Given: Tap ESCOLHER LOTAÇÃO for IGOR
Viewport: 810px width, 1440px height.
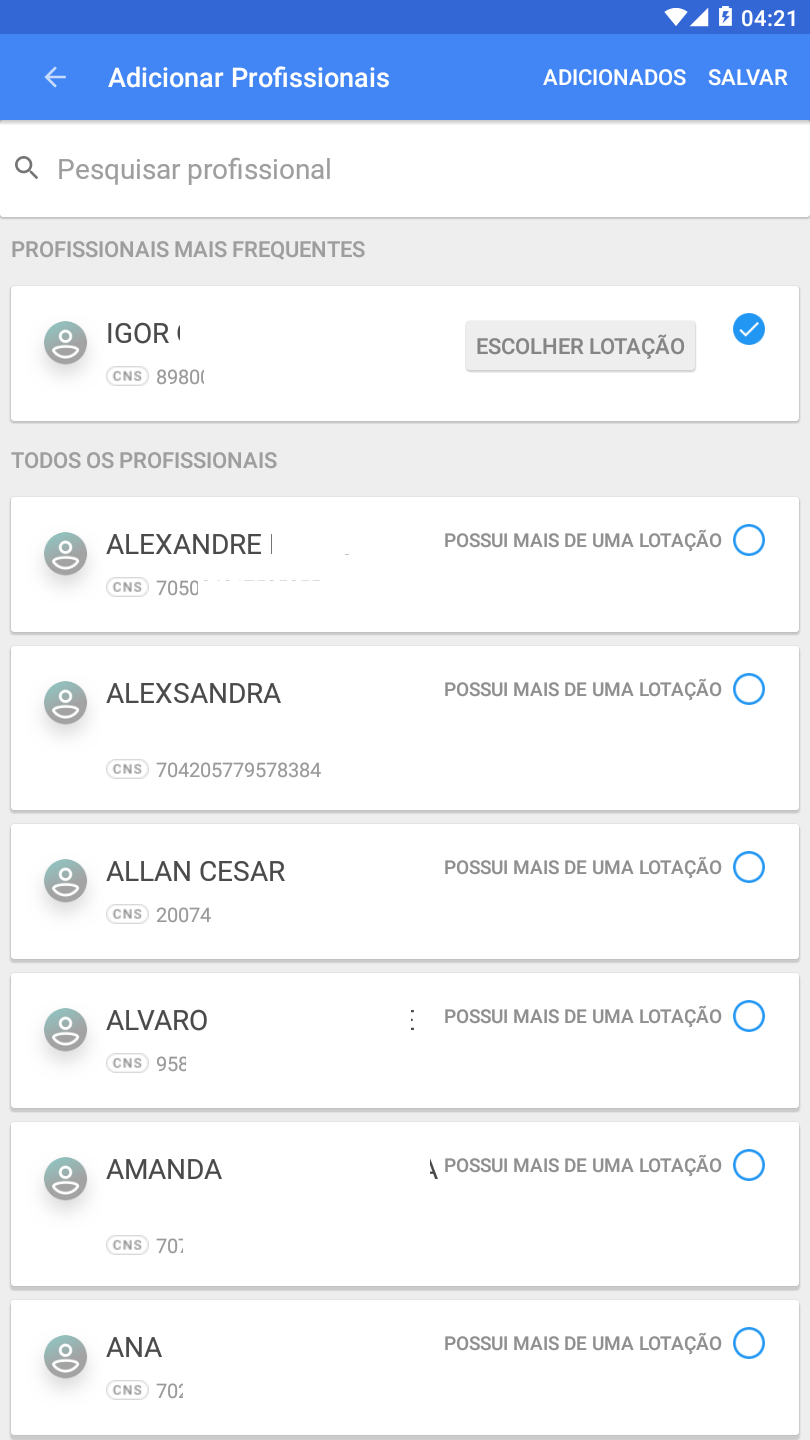Looking at the screenshot, I should coord(580,346).
